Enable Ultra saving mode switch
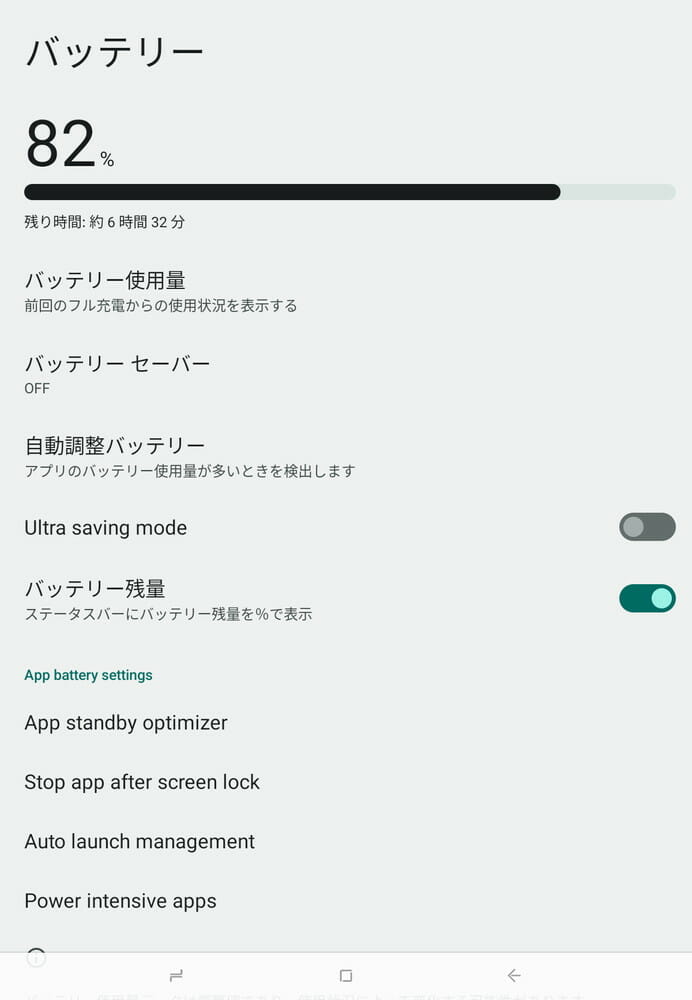 pyautogui.click(x=646, y=527)
